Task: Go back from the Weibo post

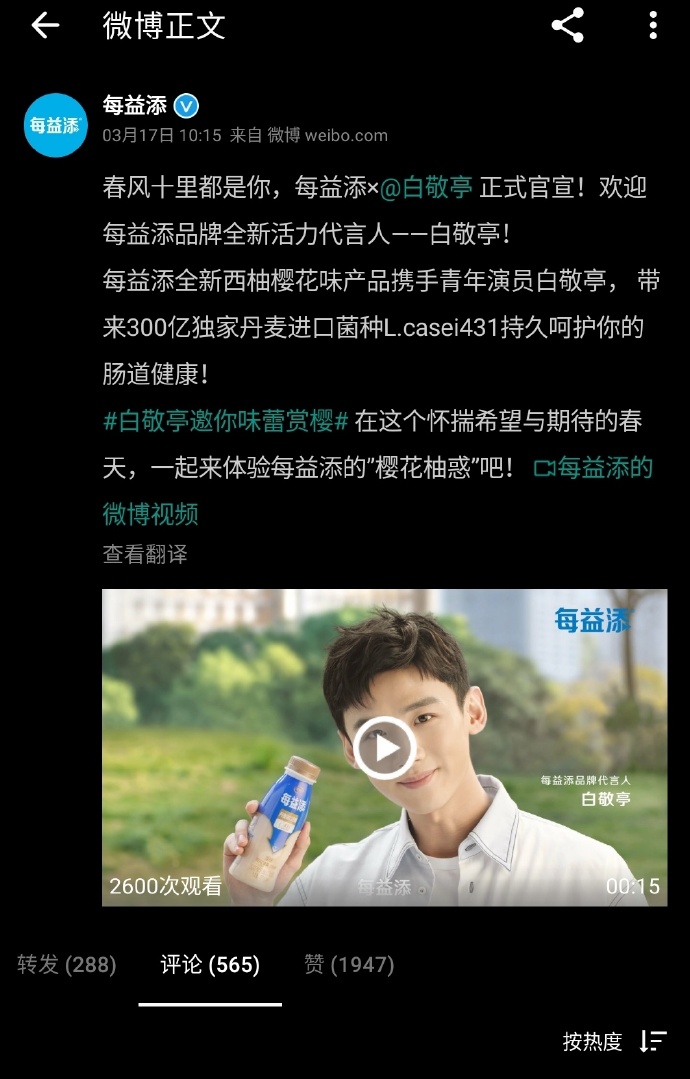Action: [x=45, y=26]
